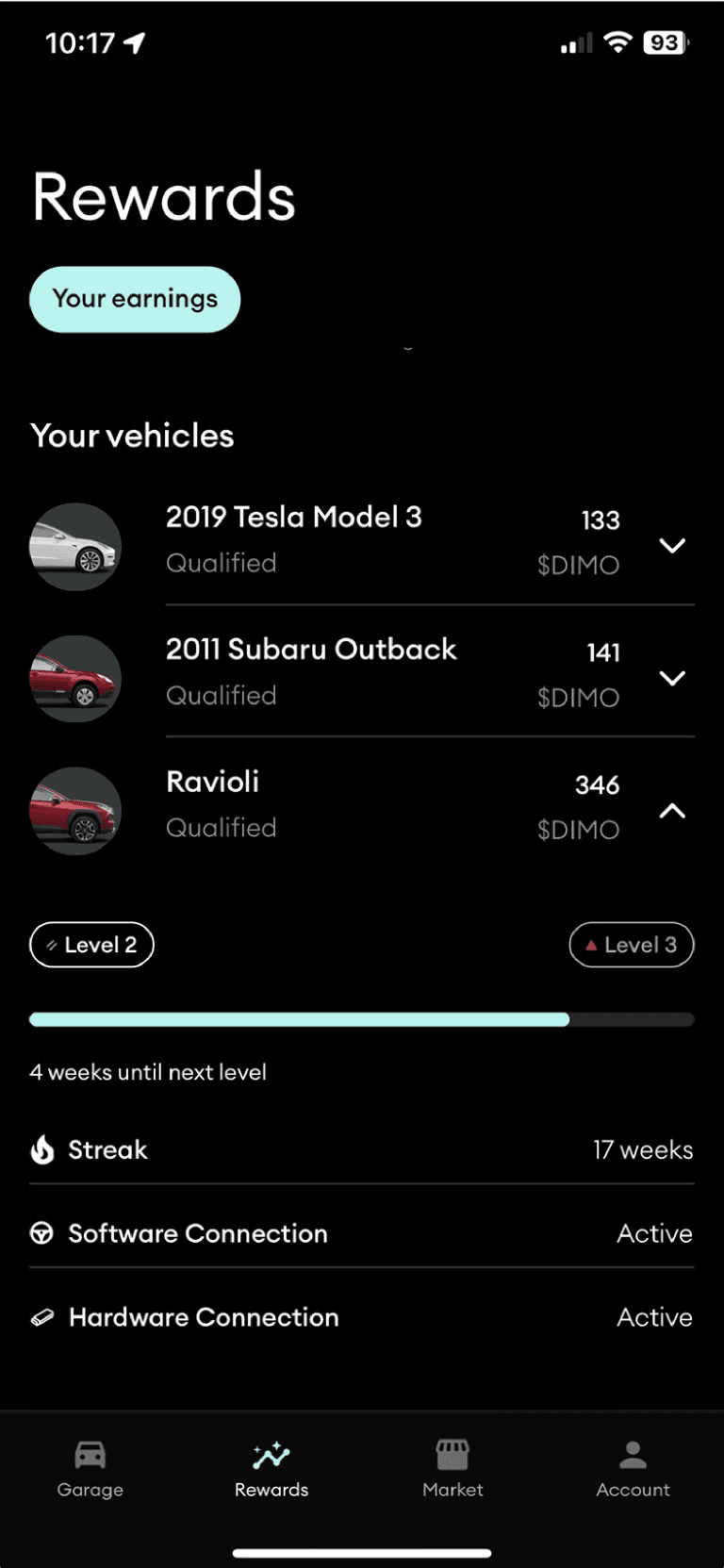
Task: Go to the Market tab
Action: point(452,1469)
